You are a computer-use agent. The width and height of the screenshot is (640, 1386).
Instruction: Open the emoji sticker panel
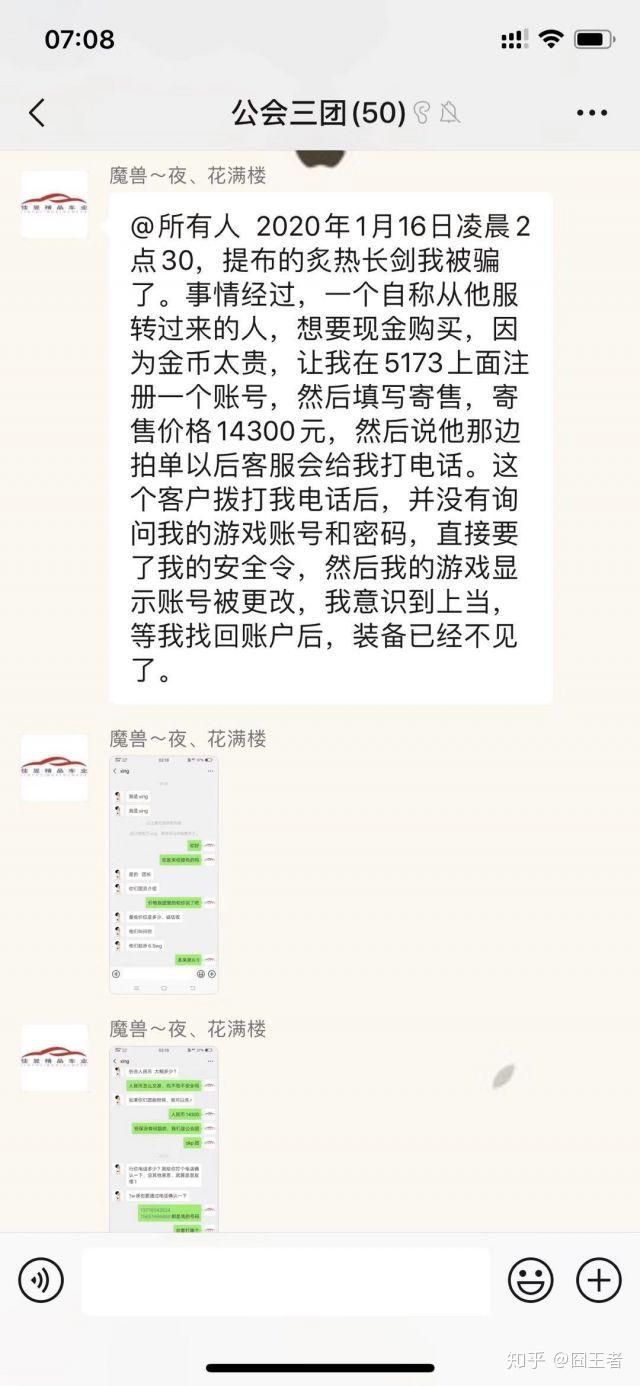click(x=531, y=1279)
